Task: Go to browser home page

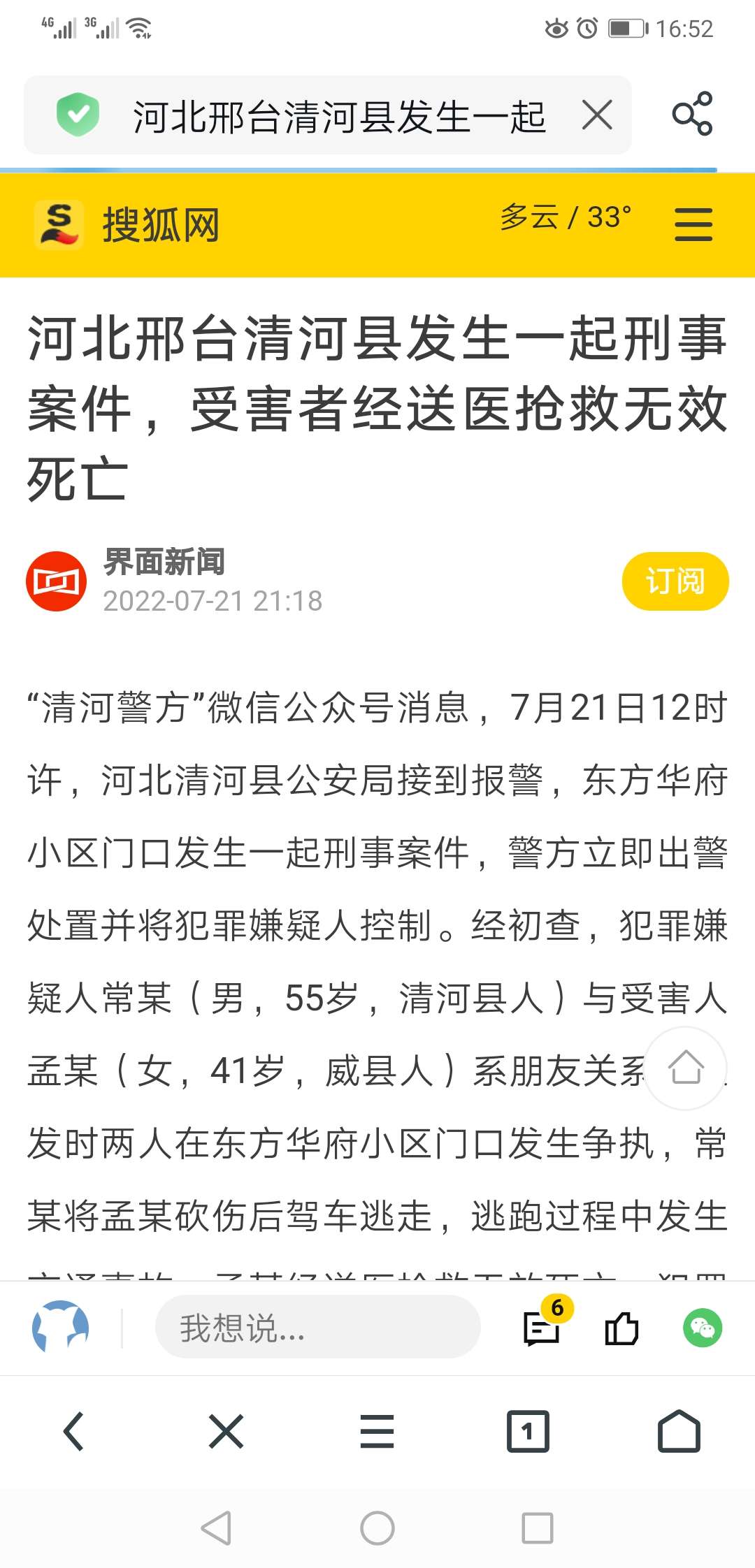Action: point(679,1431)
